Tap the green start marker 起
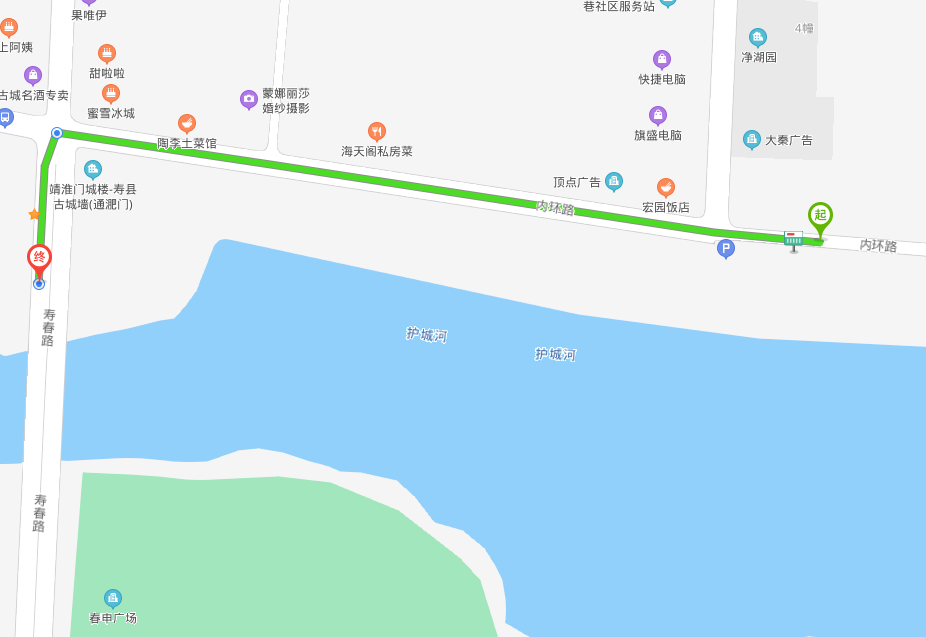The image size is (926, 637). coord(820,216)
